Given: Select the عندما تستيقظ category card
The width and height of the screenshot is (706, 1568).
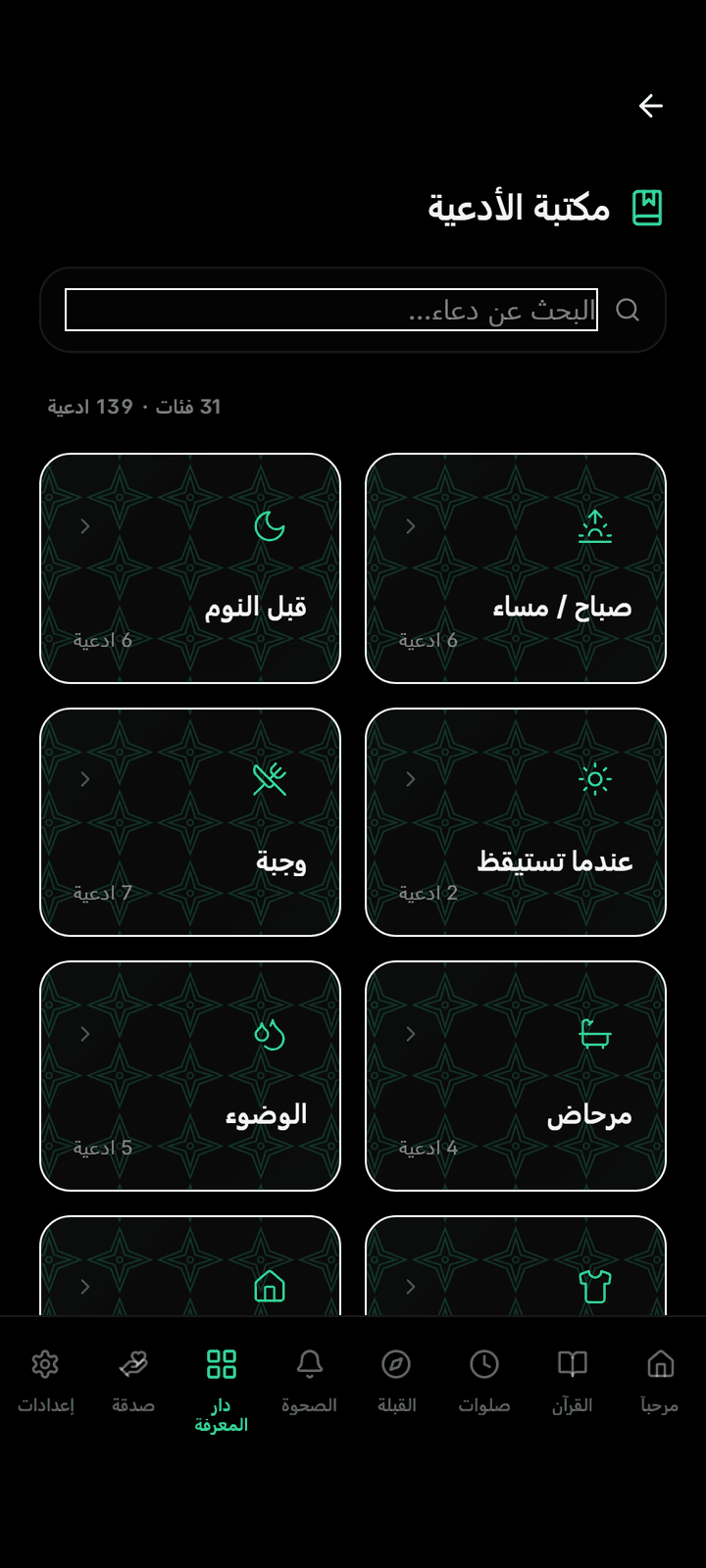Looking at the screenshot, I should point(516,821).
